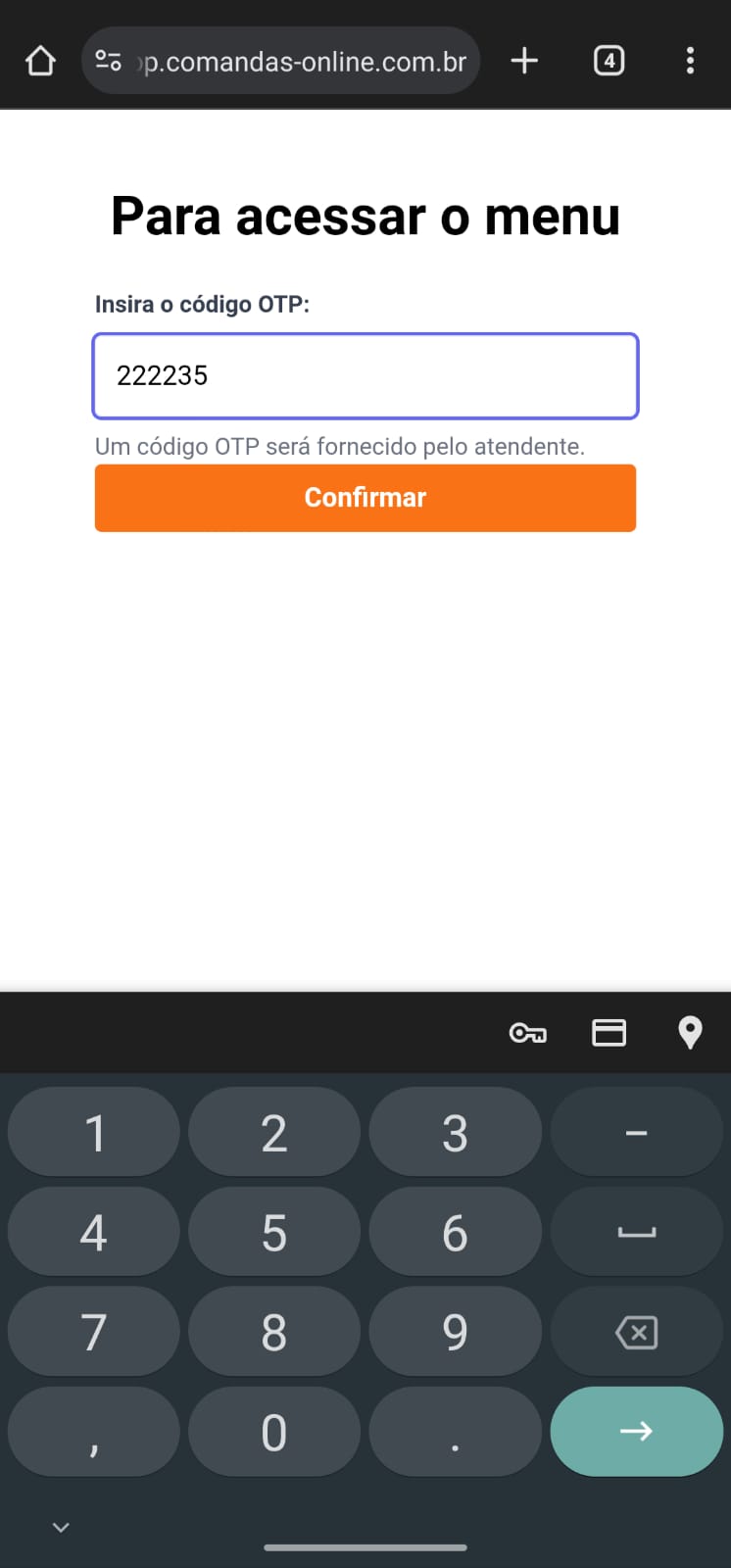Open saved payment cards from keyboard toolbar
This screenshot has width=731, height=1568.
pos(609,1032)
